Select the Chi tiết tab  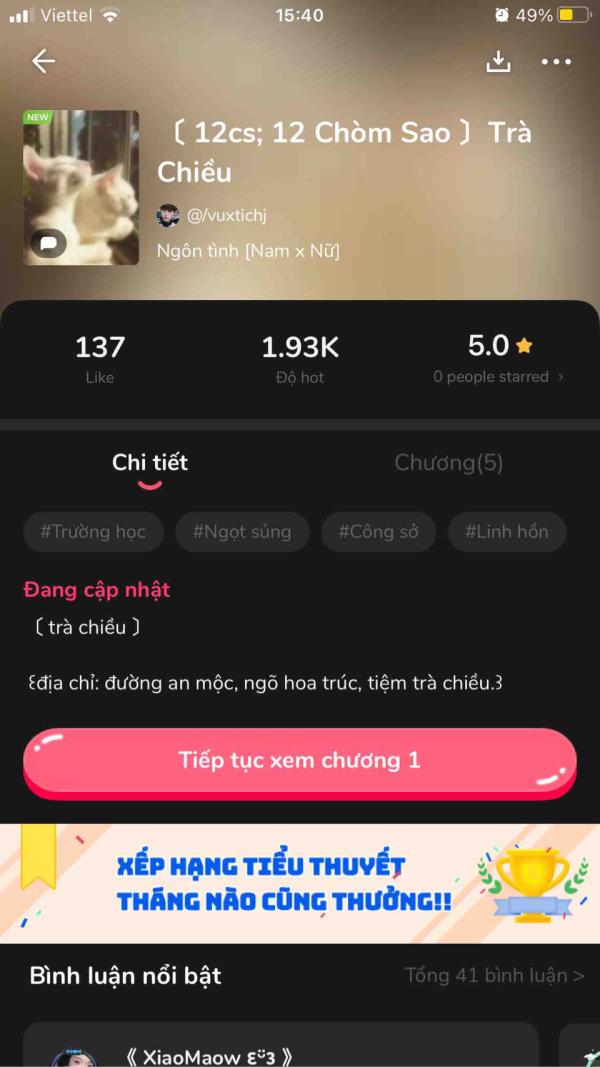point(150,462)
